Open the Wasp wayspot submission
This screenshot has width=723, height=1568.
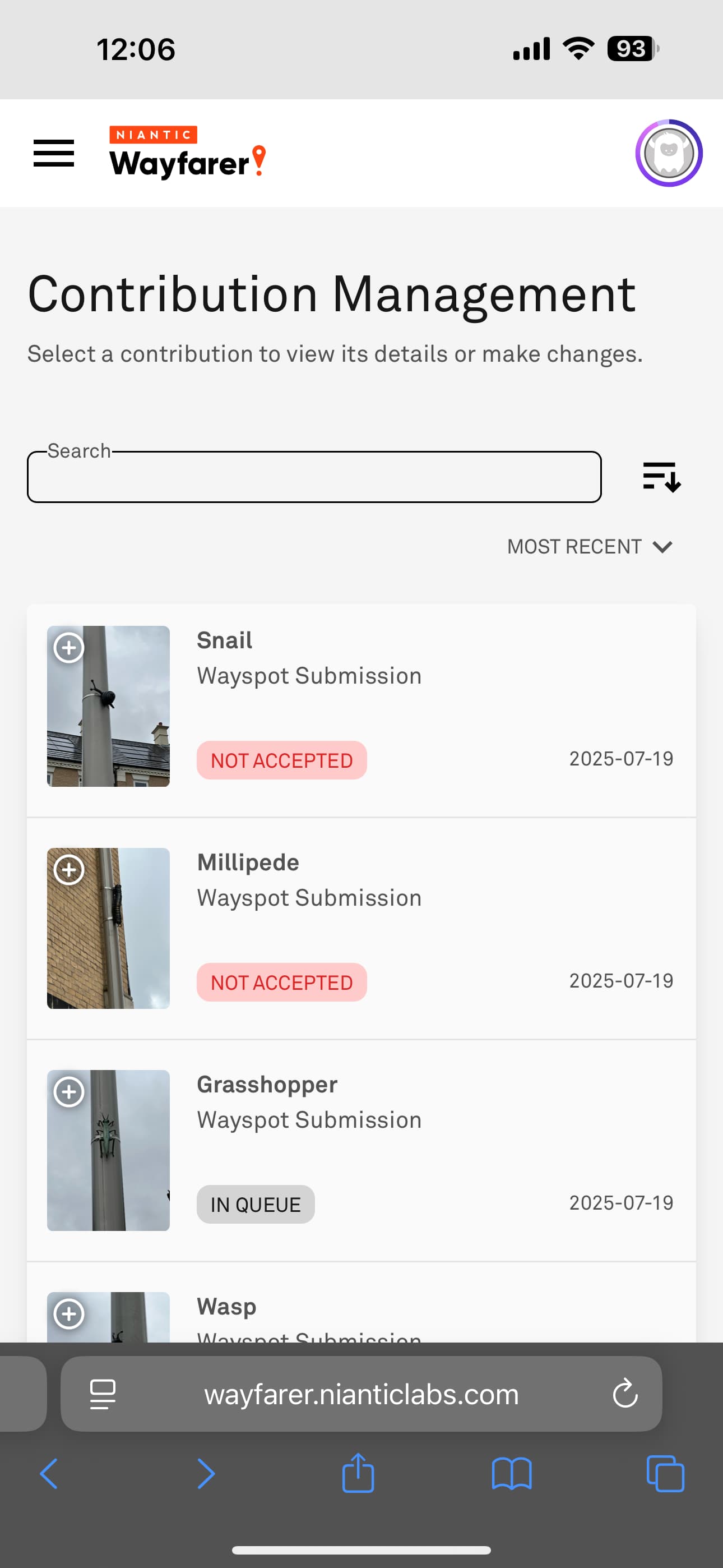click(x=361, y=1303)
